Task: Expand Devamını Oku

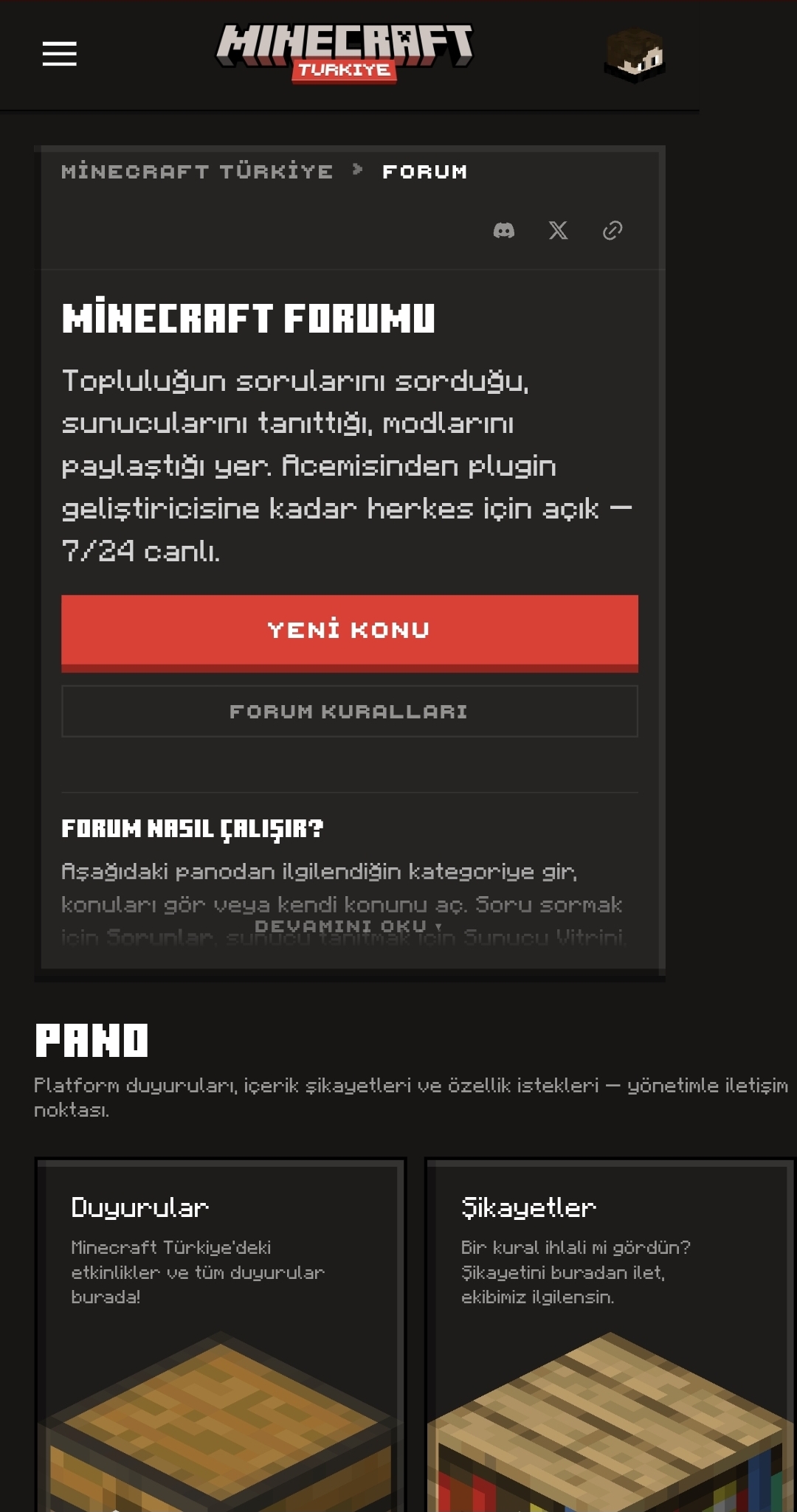Action: [x=348, y=926]
